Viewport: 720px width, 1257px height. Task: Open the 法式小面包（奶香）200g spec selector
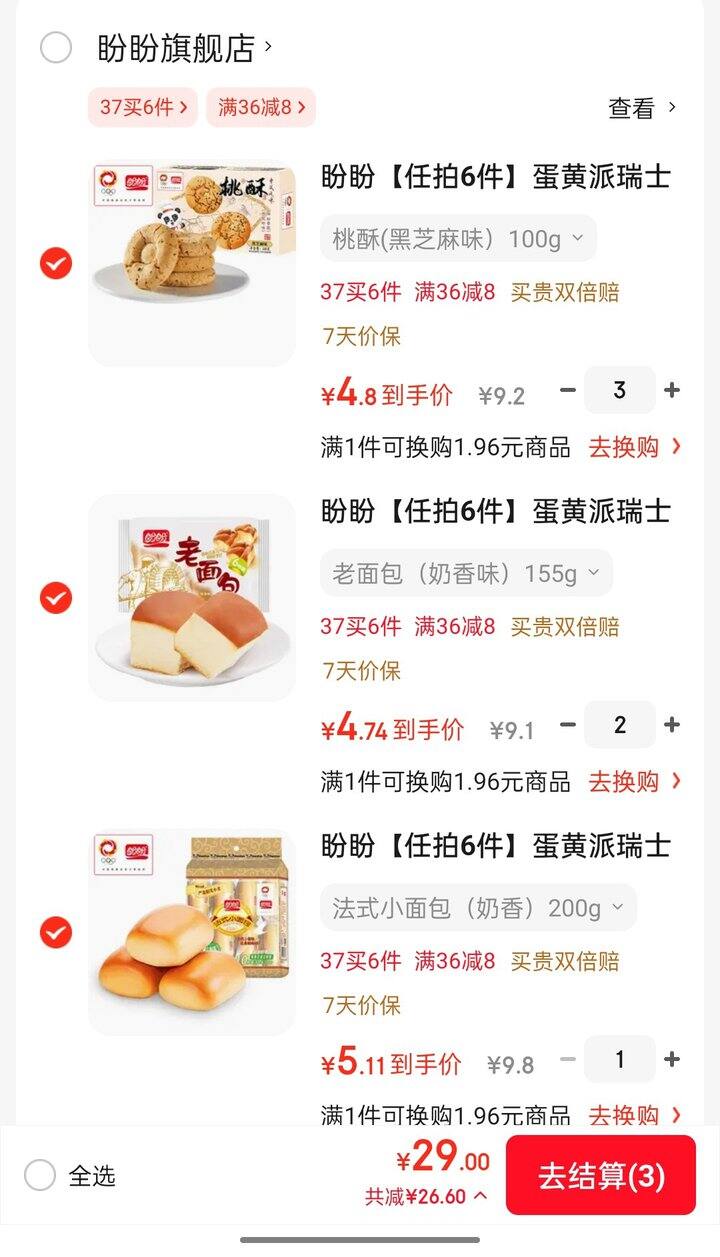click(470, 907)
